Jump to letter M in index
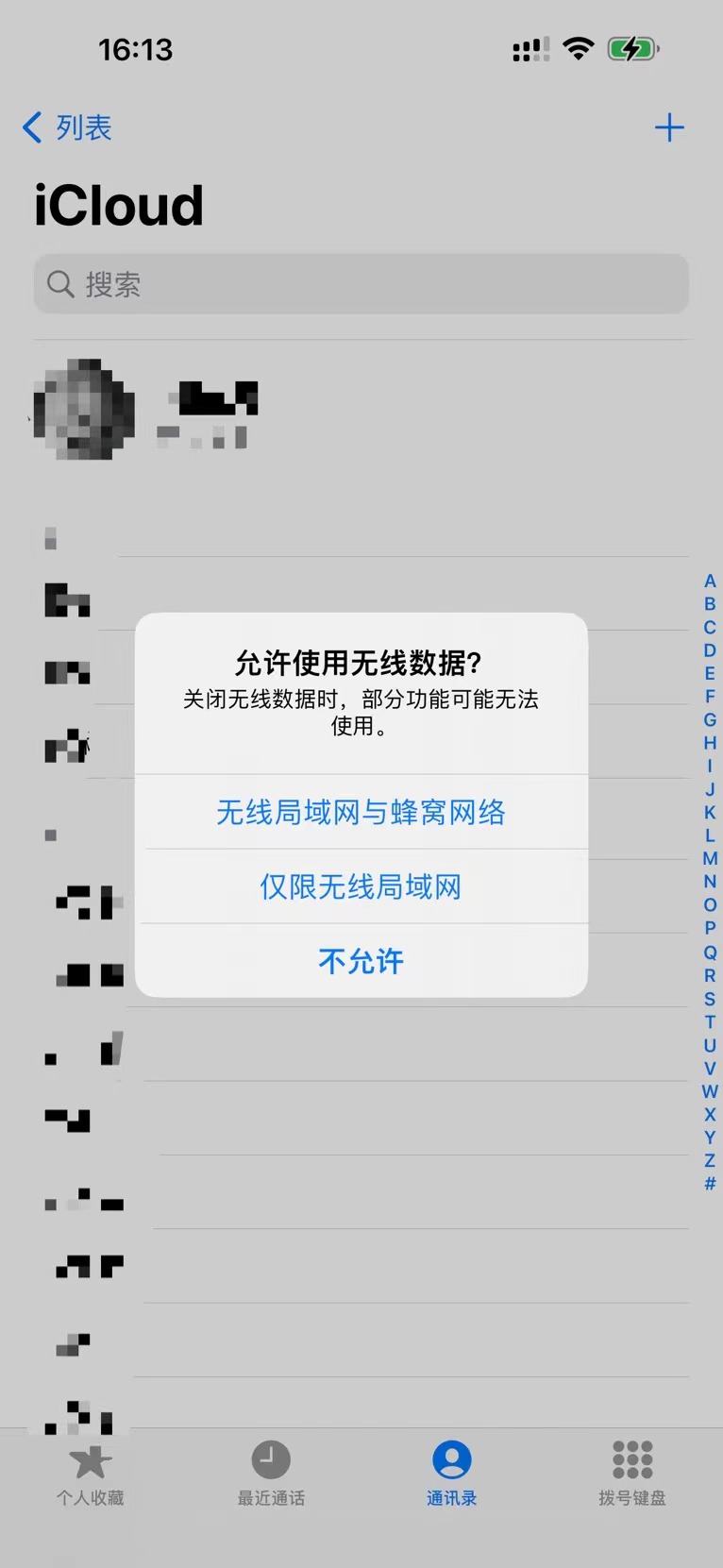 point(710,858)
